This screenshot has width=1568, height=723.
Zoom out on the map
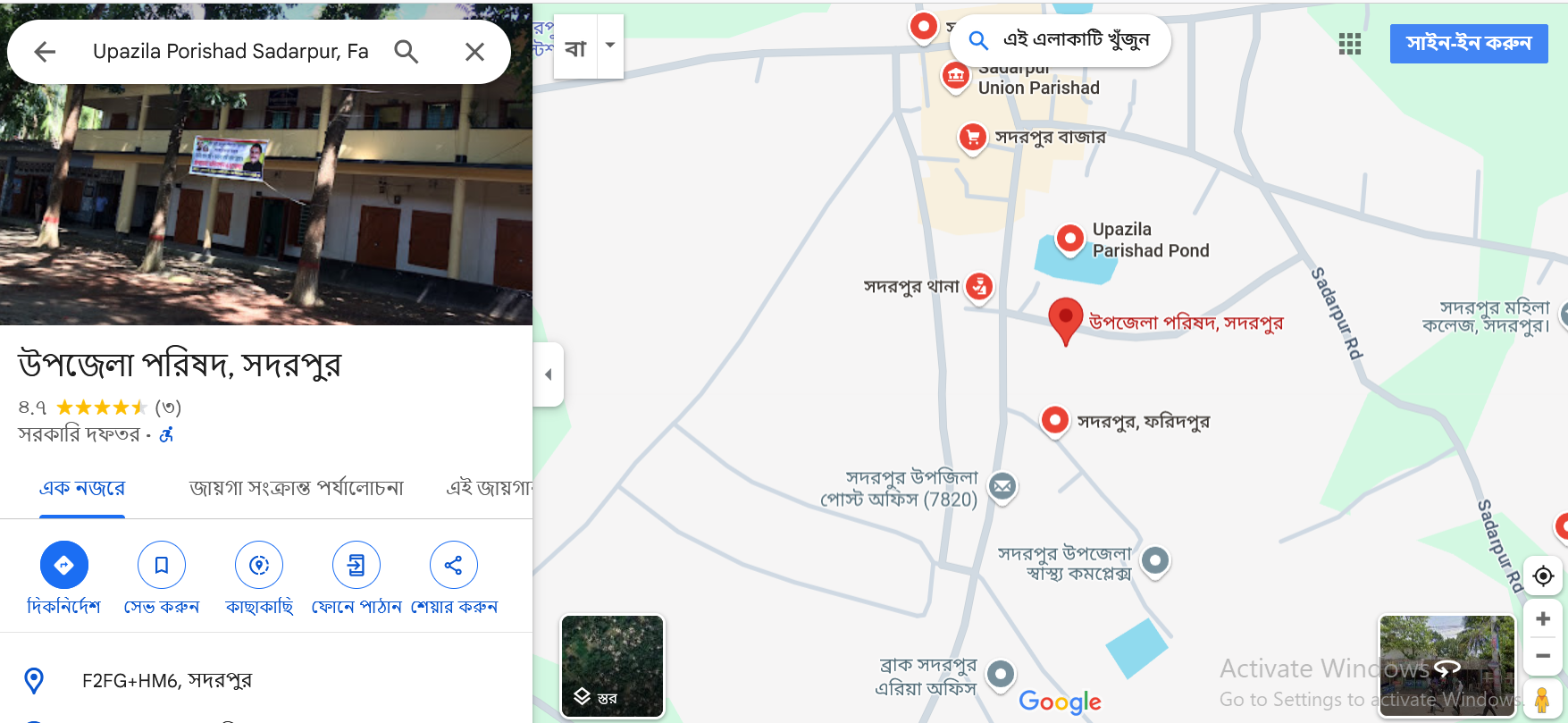[1542, 656]
